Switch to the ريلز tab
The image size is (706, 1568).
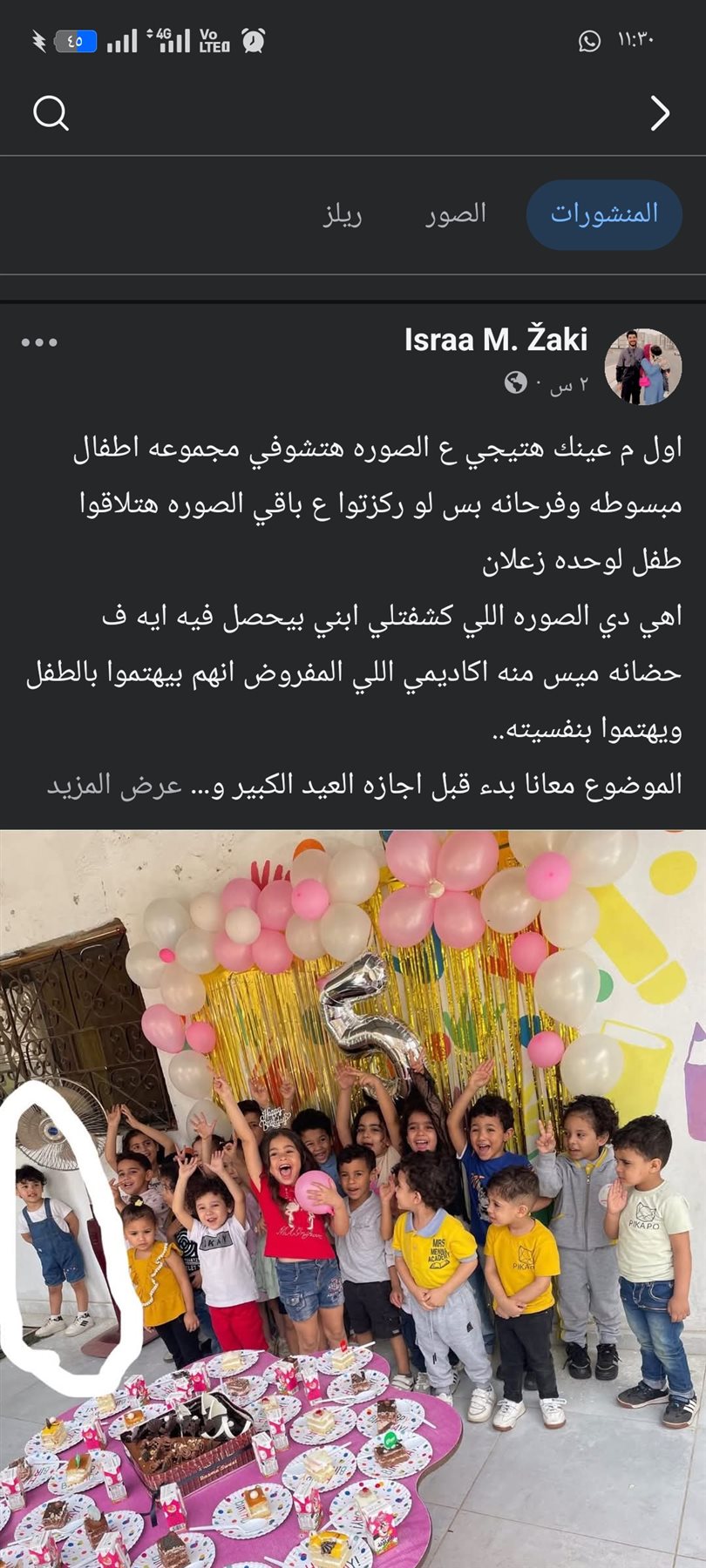click(342, 214)
